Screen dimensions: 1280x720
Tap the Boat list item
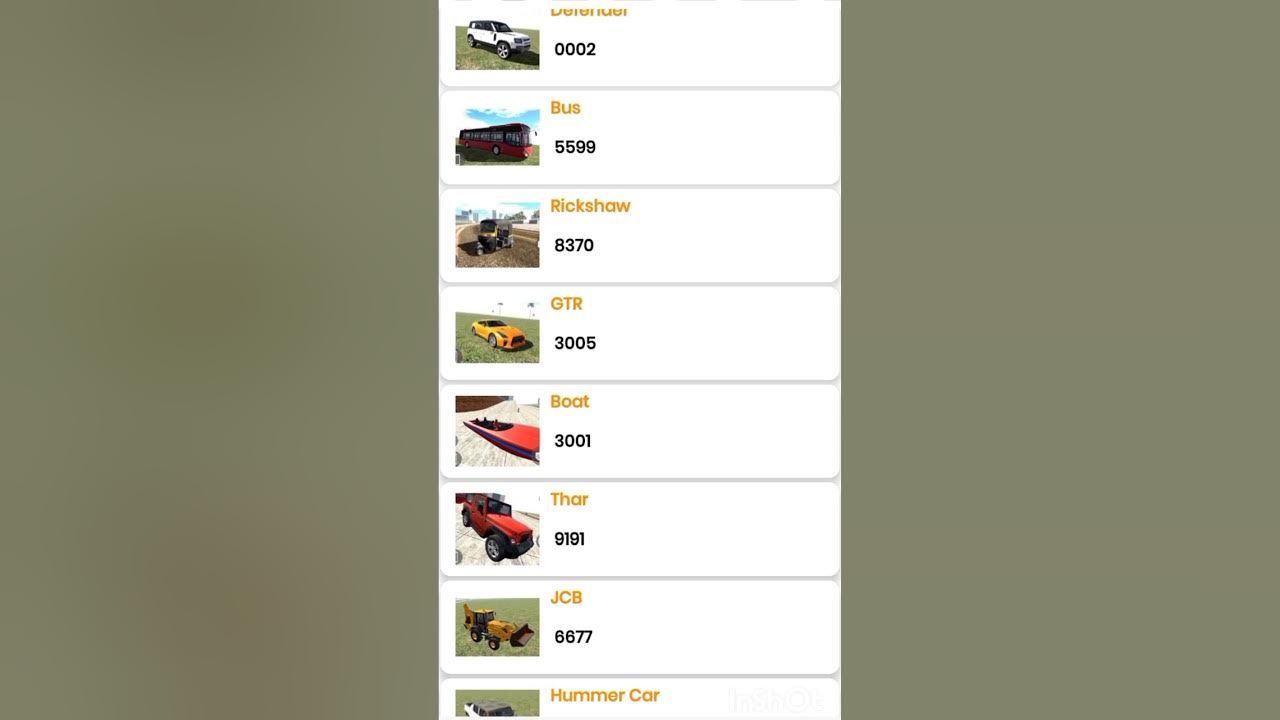[639, 431]
